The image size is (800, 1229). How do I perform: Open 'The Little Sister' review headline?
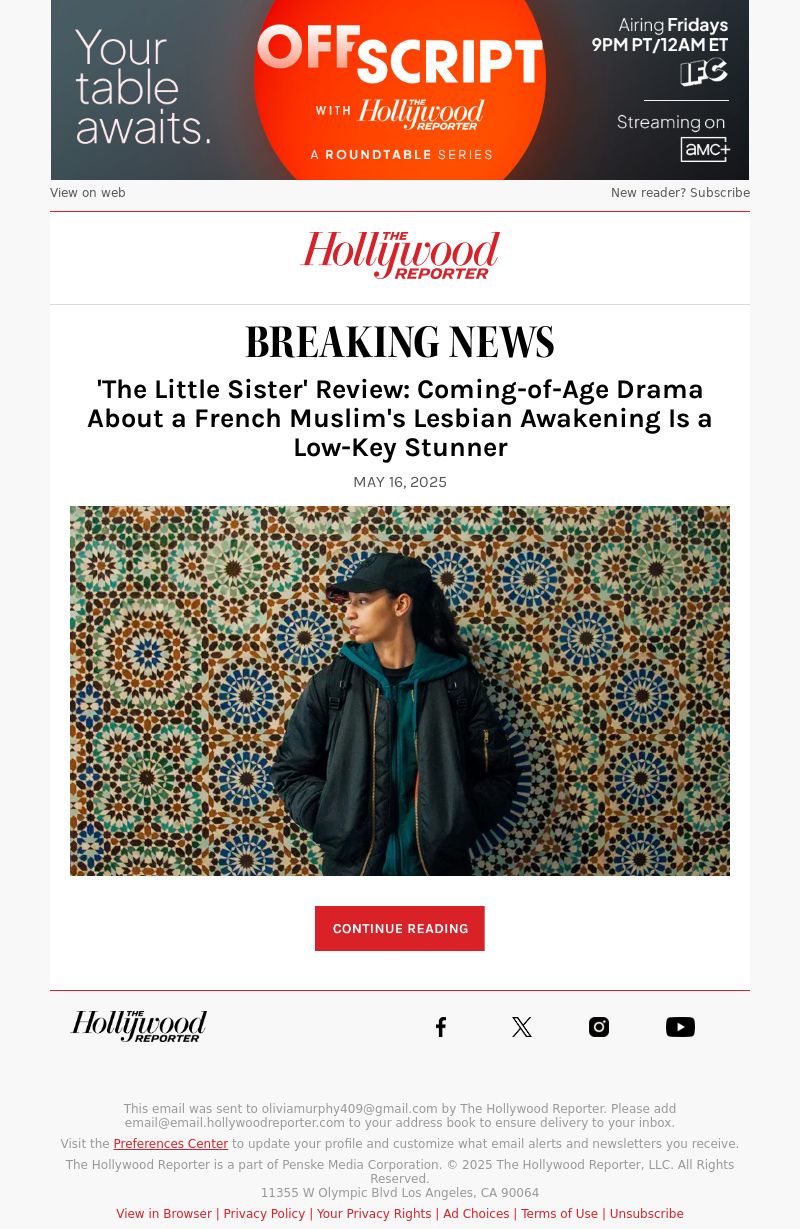click(x=400, y=418)
